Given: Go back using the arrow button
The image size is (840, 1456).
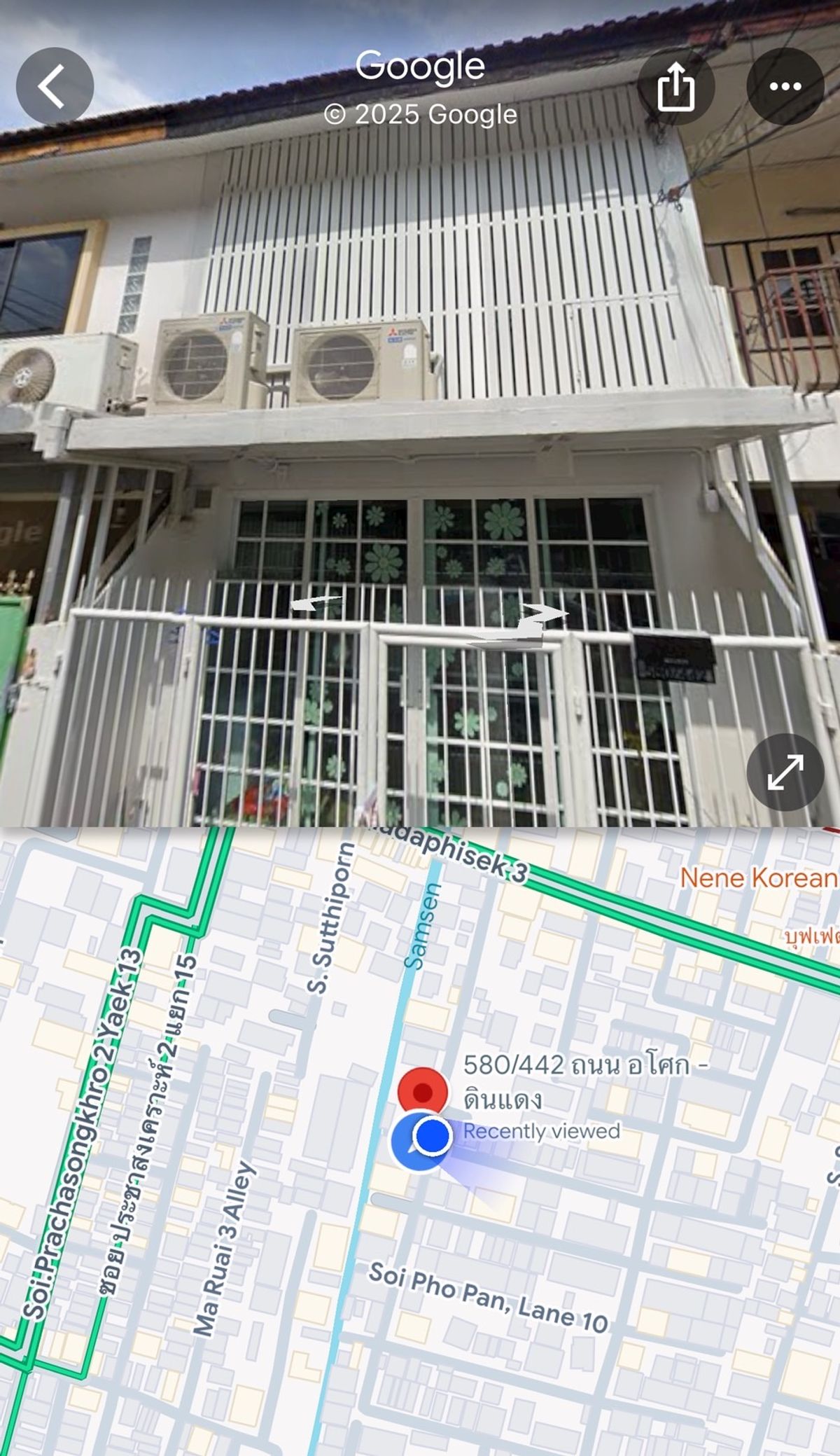Looking at the screenshot, I should click(x=55, y=86).
